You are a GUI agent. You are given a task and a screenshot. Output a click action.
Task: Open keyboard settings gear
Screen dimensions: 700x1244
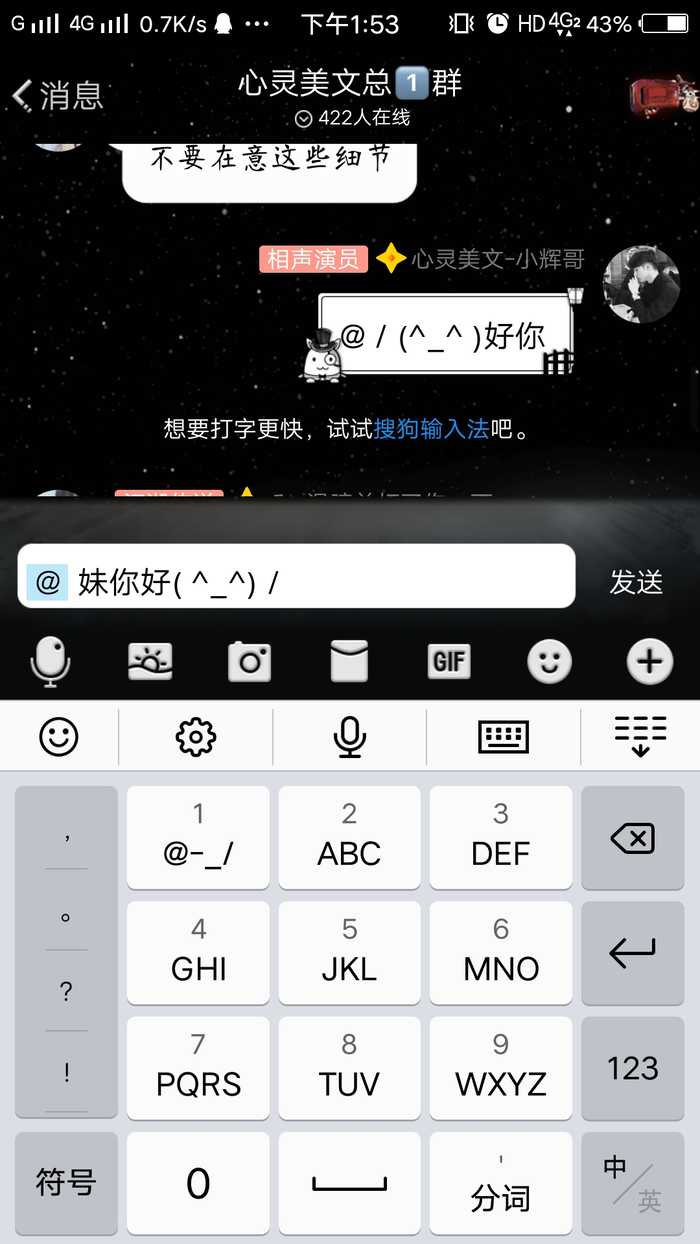(195, 737)
